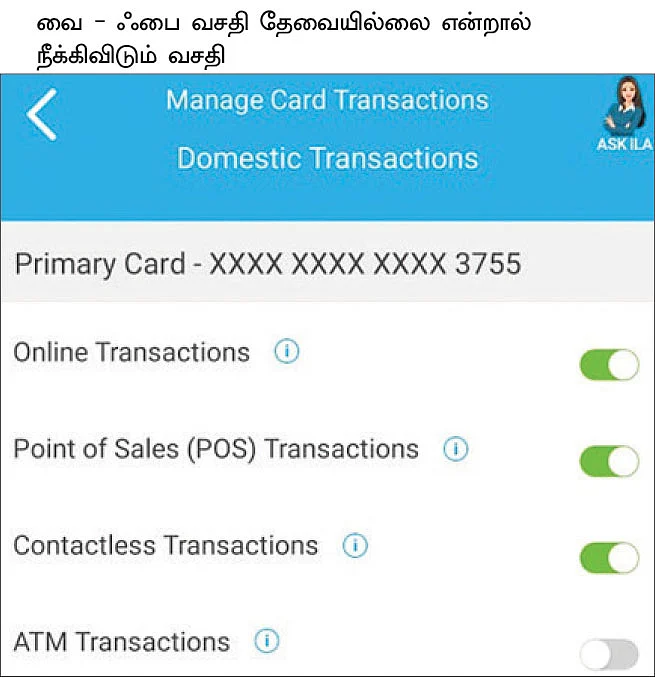Show info for Point of Sales Transactions

coord(456,449)
